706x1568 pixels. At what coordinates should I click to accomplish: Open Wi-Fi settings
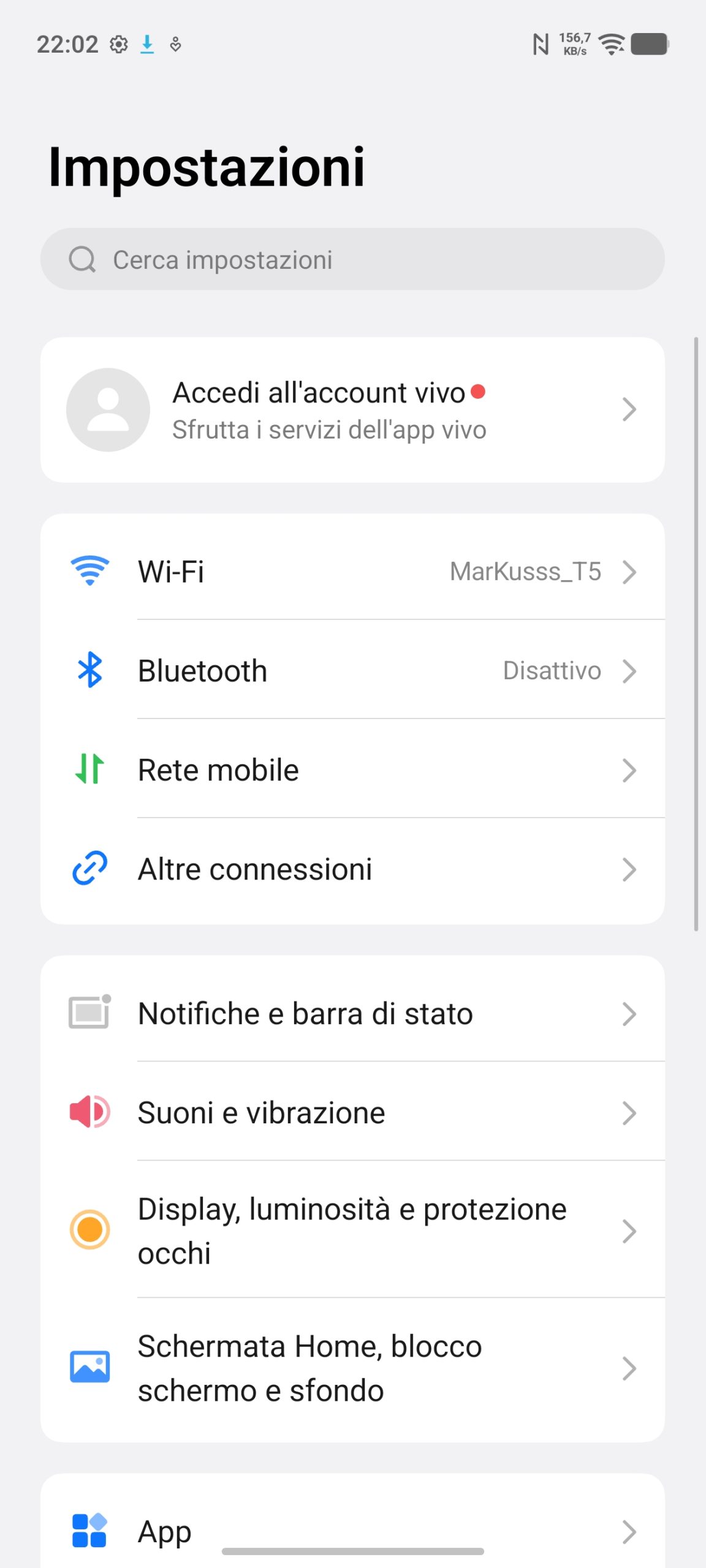coord(352,571)
